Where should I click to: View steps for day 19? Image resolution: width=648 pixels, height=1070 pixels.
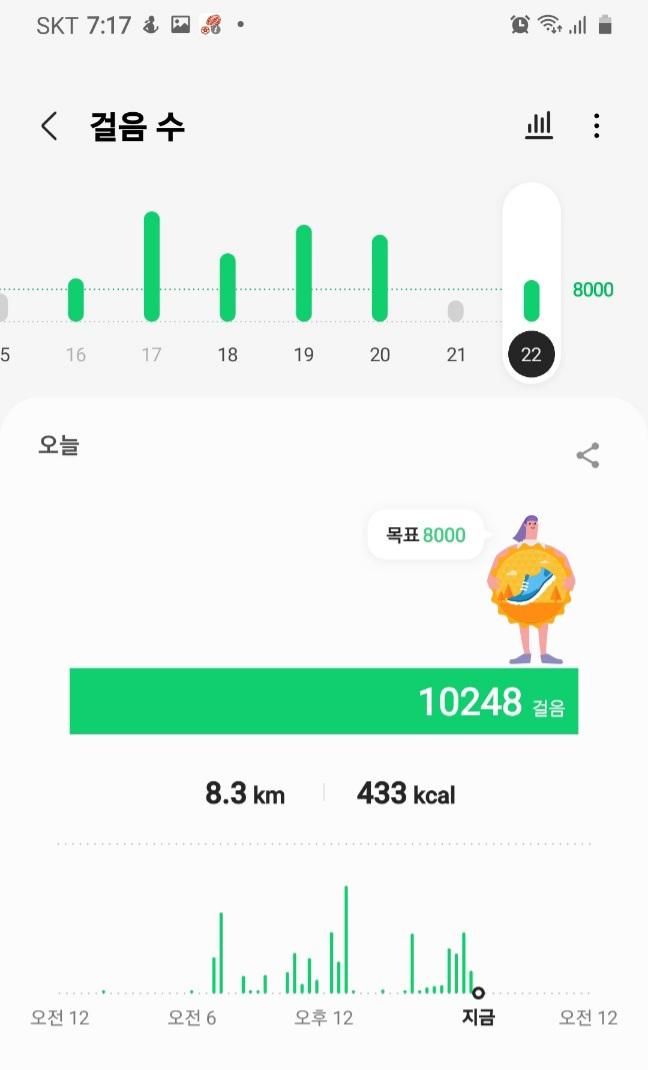click(304, 274)
